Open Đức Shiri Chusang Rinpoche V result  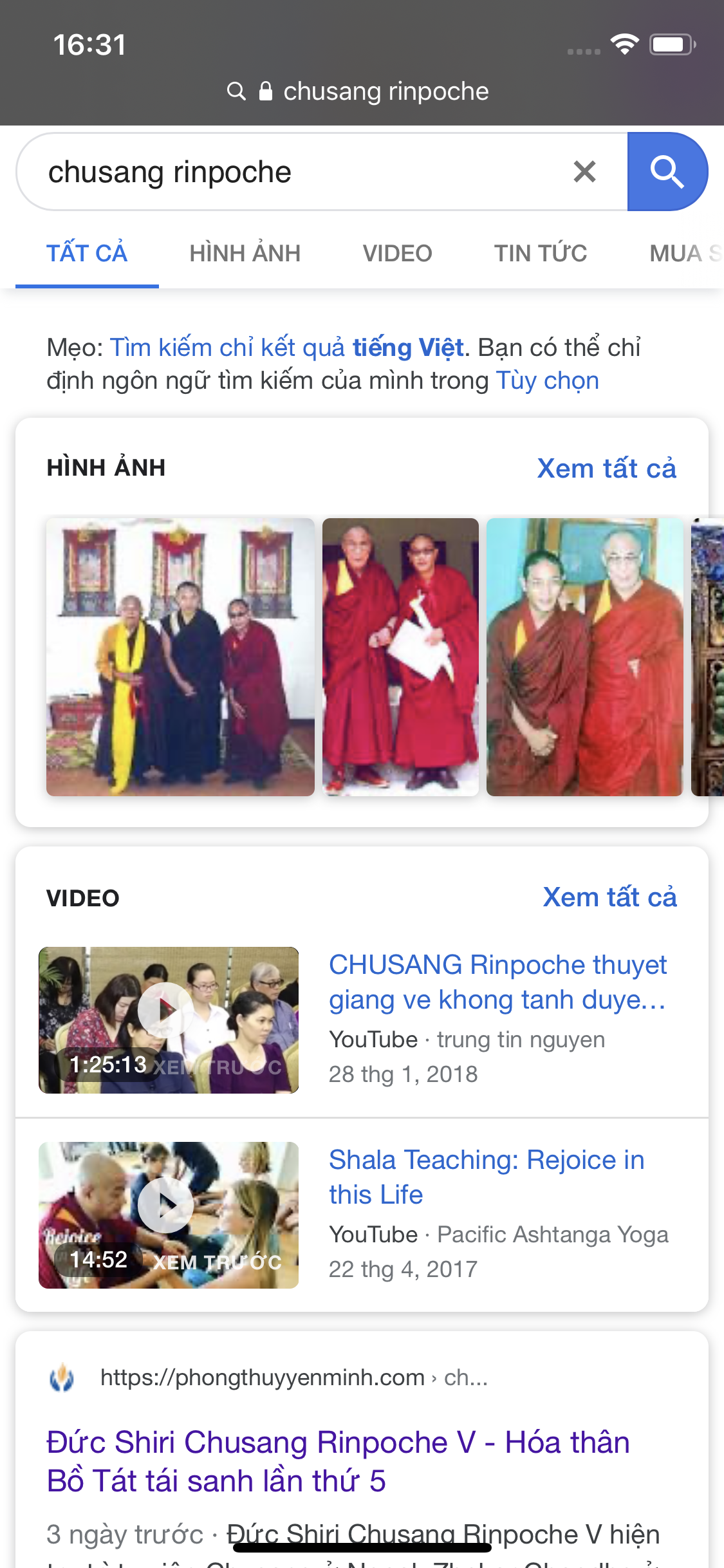(337, 1461)
